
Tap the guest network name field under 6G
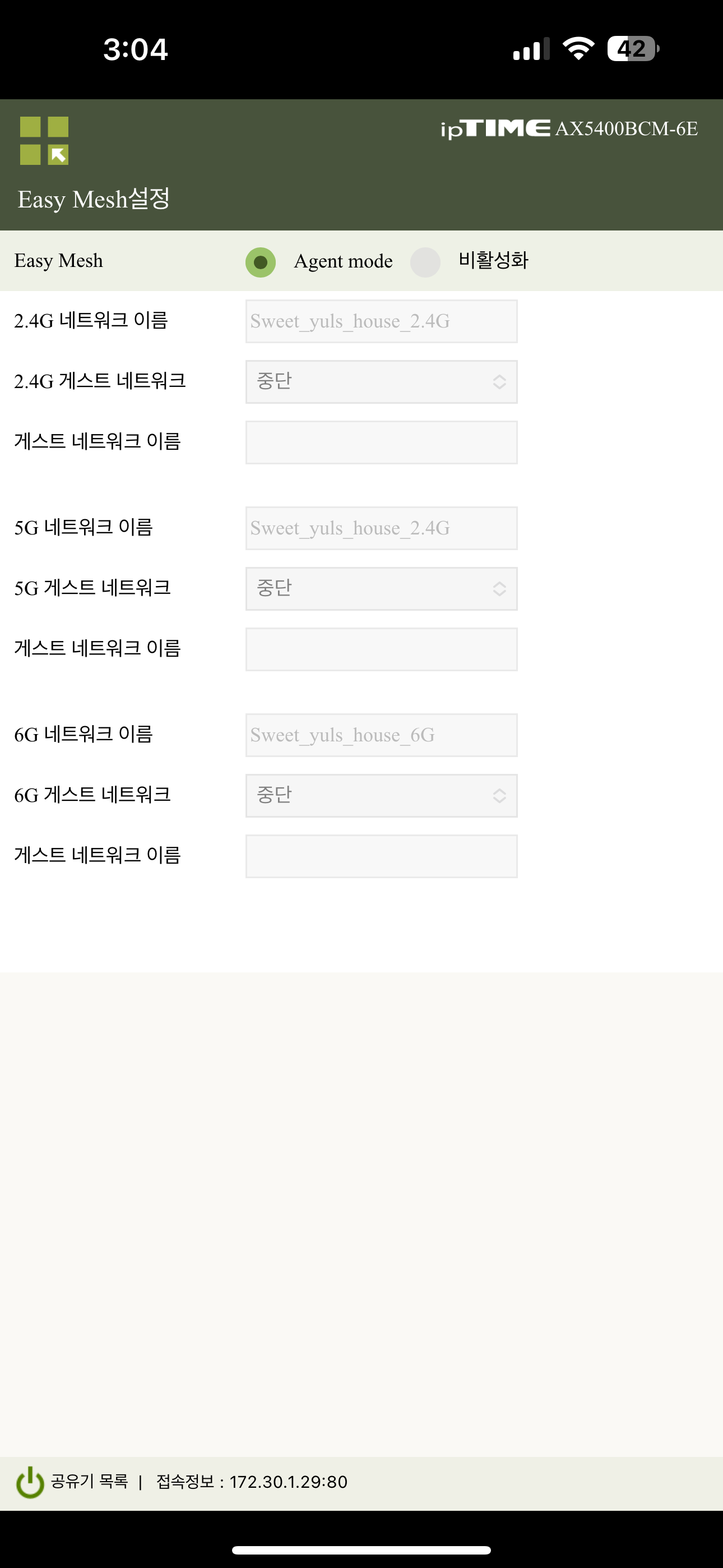(382, 856)
